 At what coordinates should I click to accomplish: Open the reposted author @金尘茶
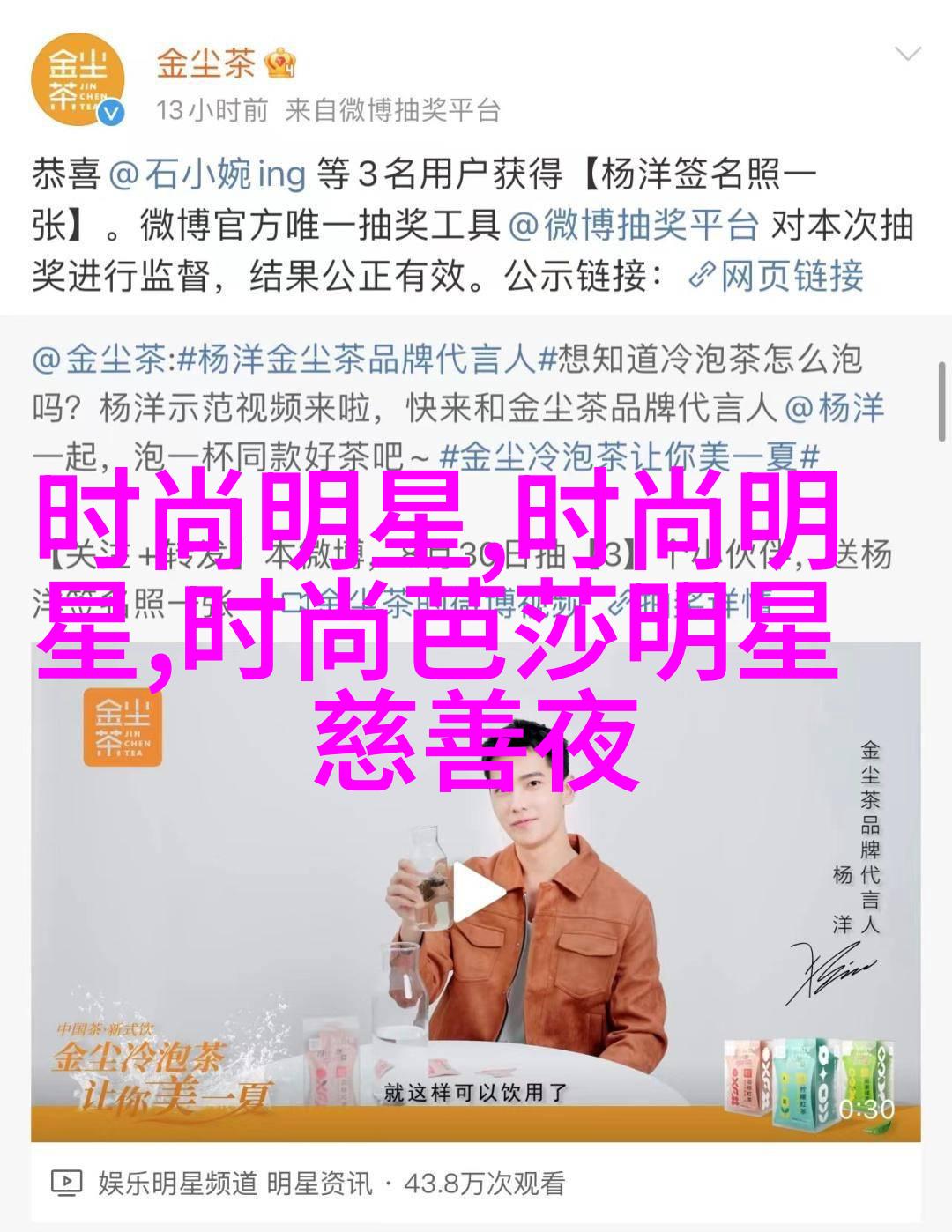coord(99,360)
